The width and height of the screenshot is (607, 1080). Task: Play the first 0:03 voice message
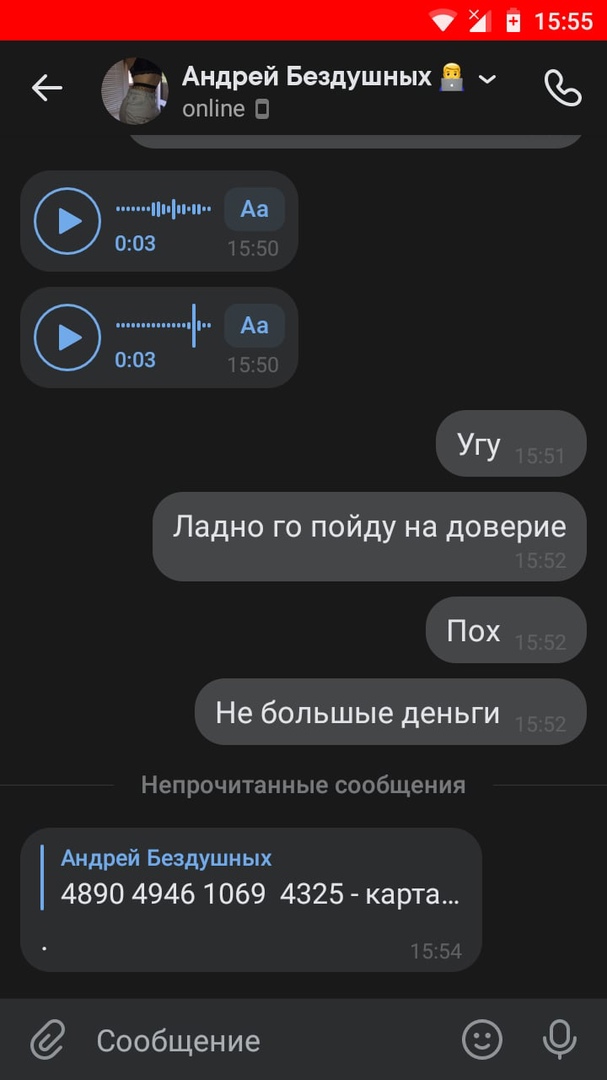point(67,221)
